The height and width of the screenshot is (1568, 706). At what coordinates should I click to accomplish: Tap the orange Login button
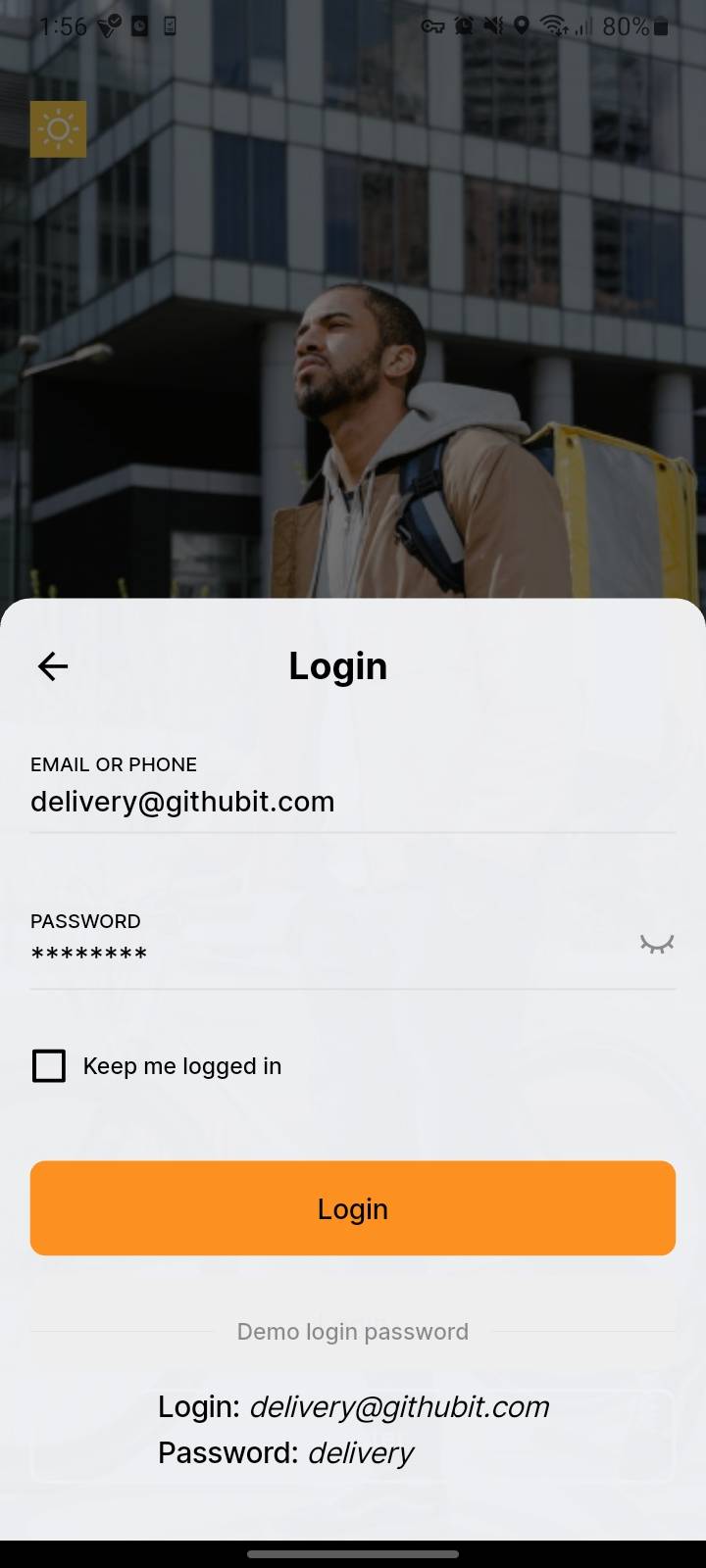[x=353, y=1207]
